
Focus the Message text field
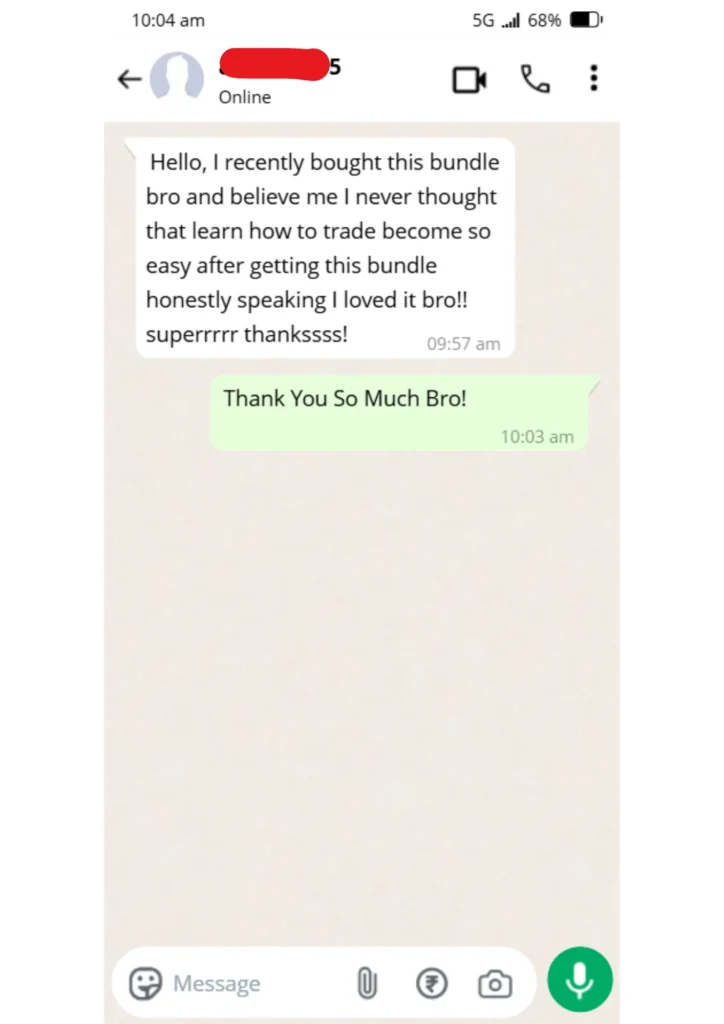point(250,984)
